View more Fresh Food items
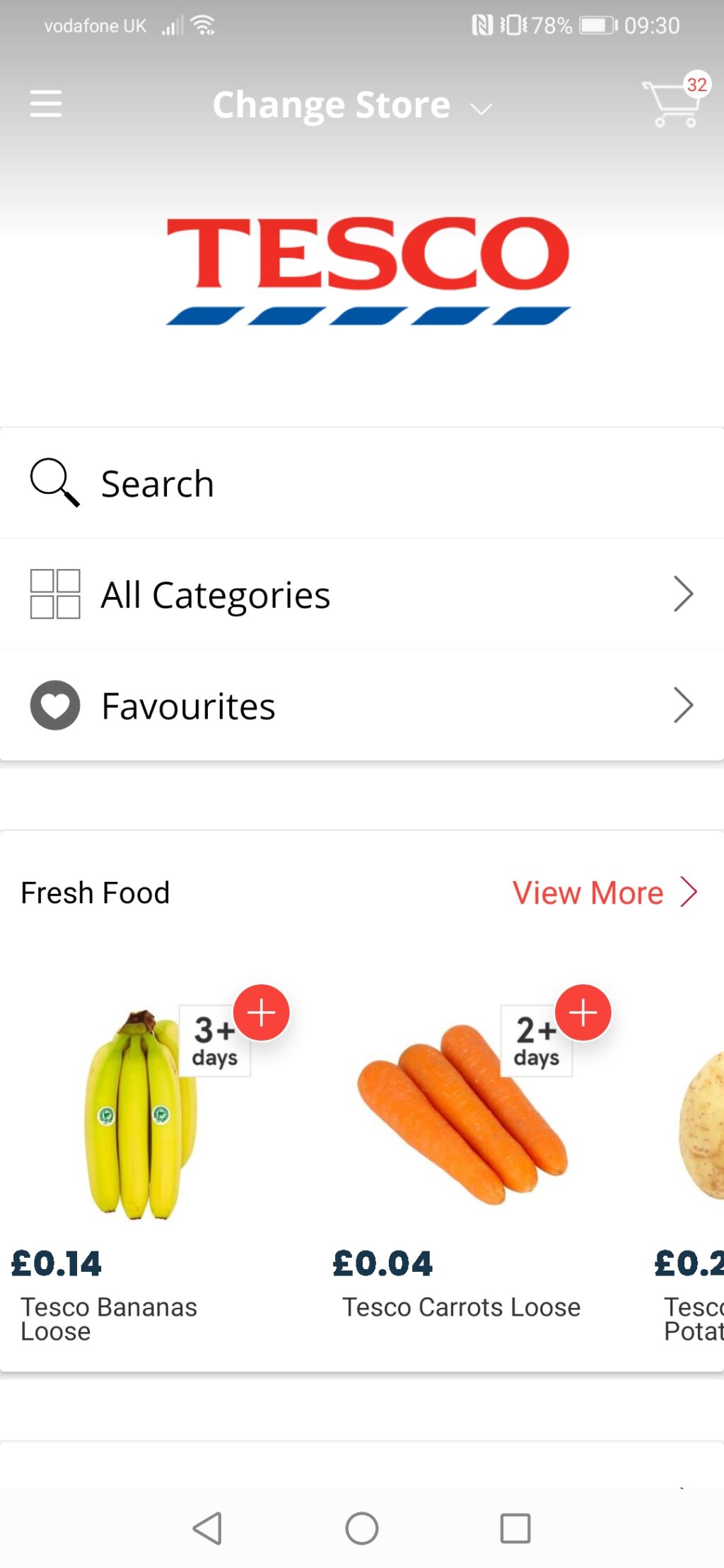 click(605, 892)
